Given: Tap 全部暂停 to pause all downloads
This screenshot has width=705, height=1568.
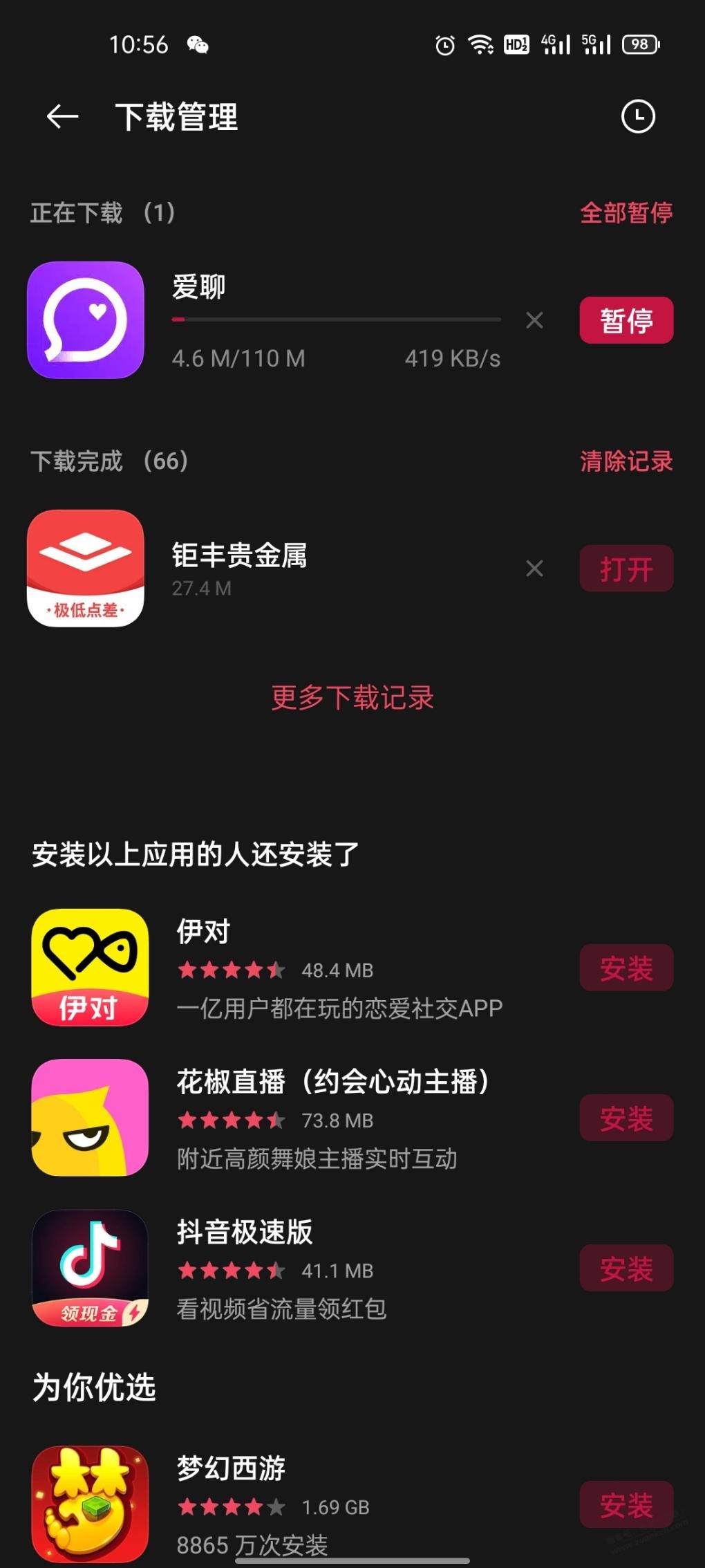Looking at the screenshot, I should click(x=626, y=212).
